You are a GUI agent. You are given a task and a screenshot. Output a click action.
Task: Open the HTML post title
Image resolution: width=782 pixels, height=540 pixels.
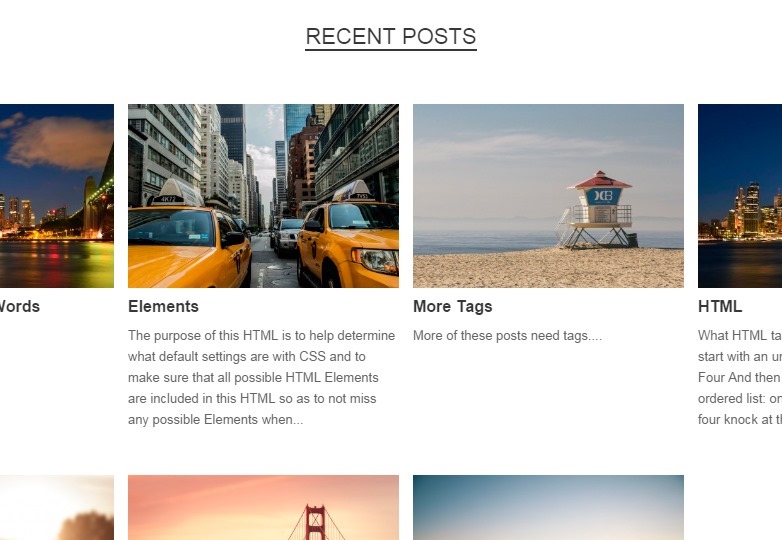point(720,306)
